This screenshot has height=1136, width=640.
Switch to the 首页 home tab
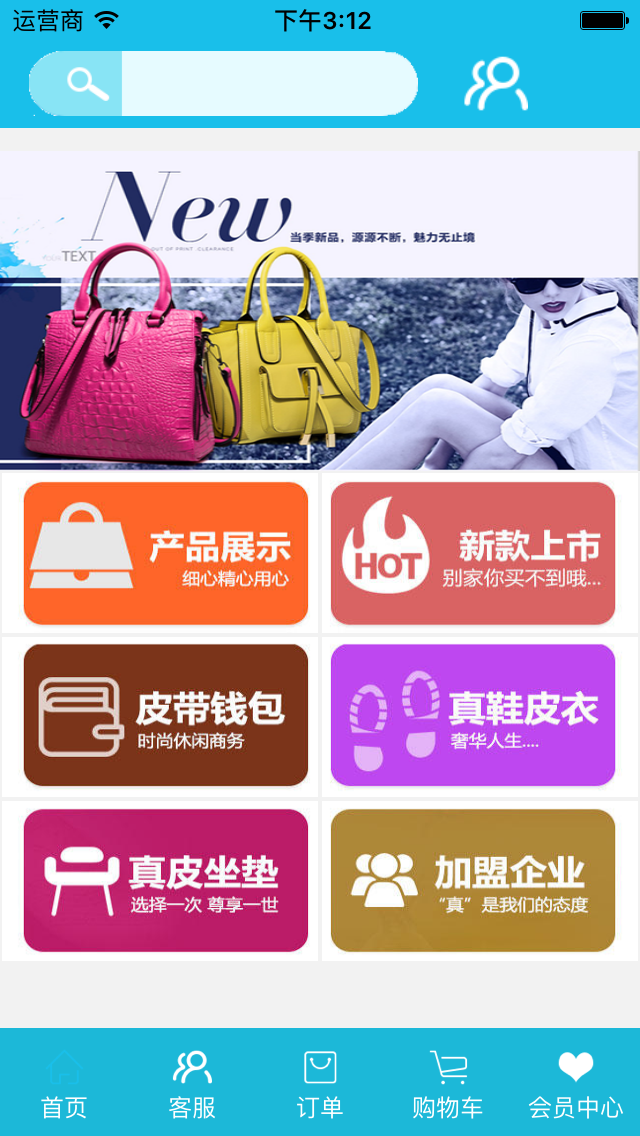tap(64, 1083)
